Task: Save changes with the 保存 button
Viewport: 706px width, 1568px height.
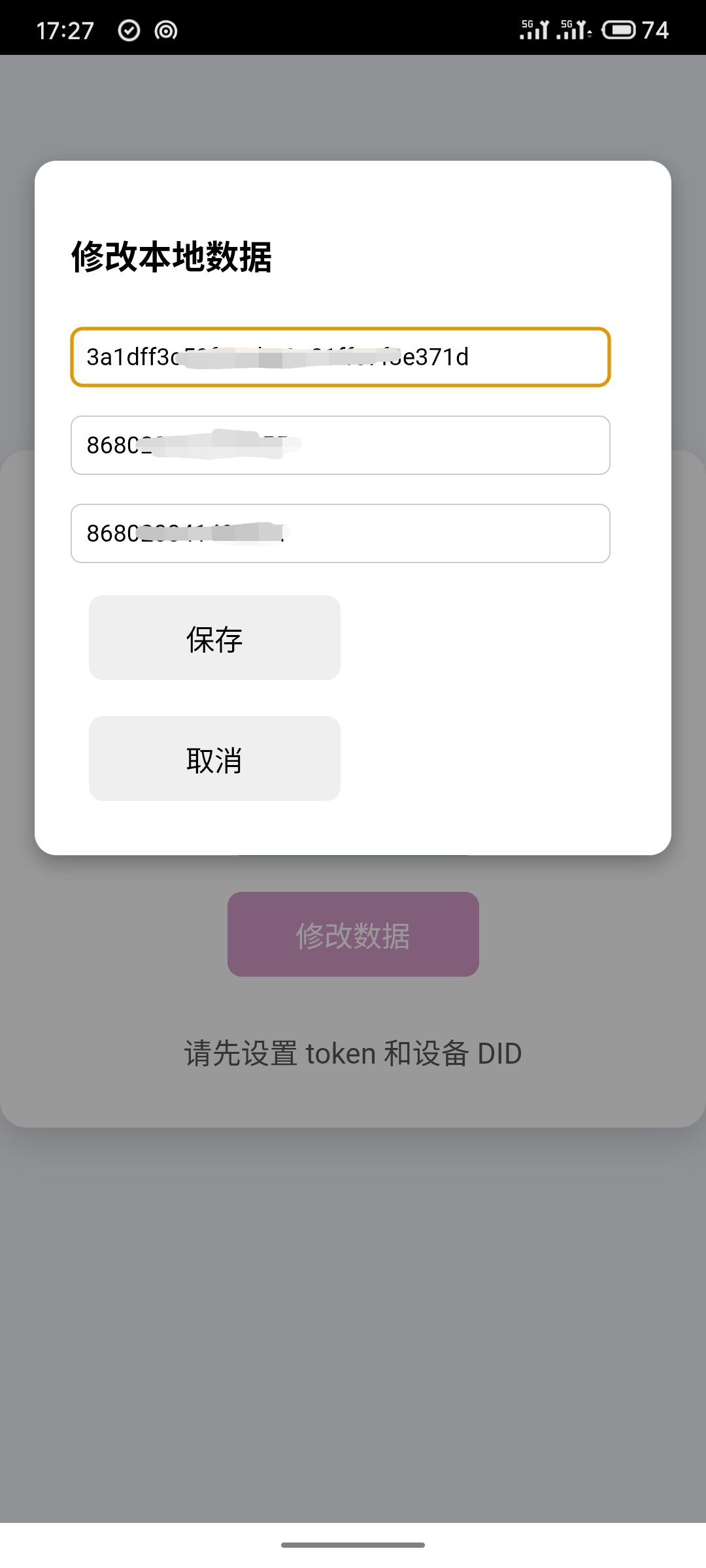Action: point(214,638)
